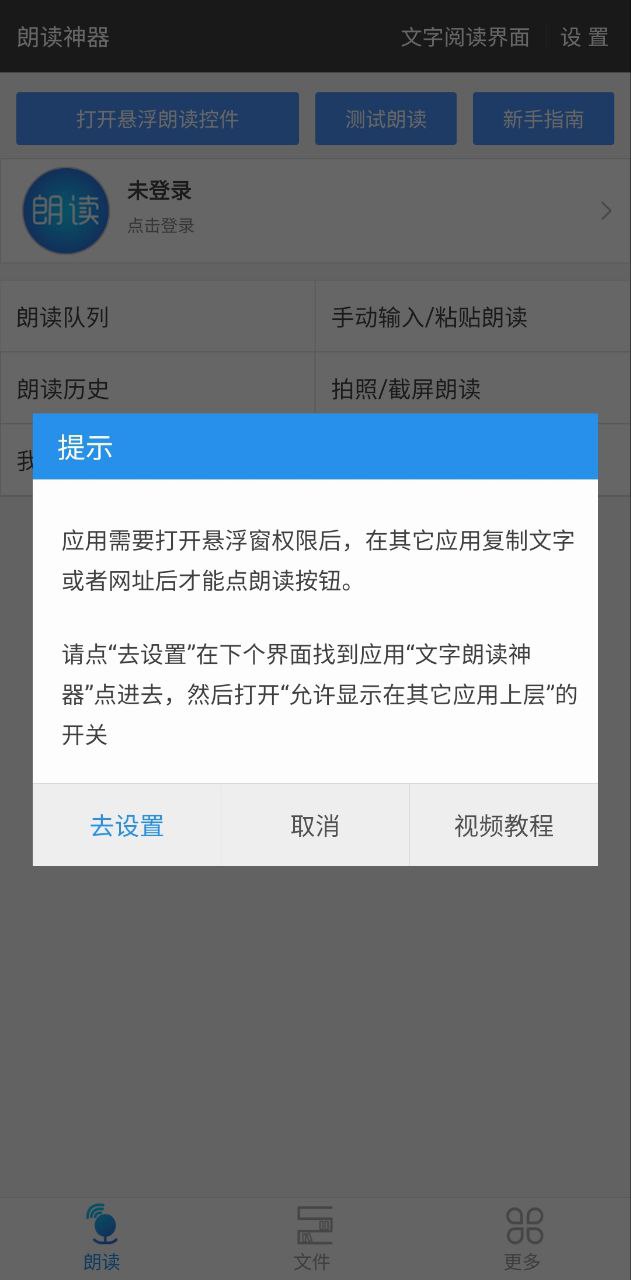Open the 视频教程 video tutorial
Image resolution: width=631 pixels, height=1280 pixels.
[504, 826]
